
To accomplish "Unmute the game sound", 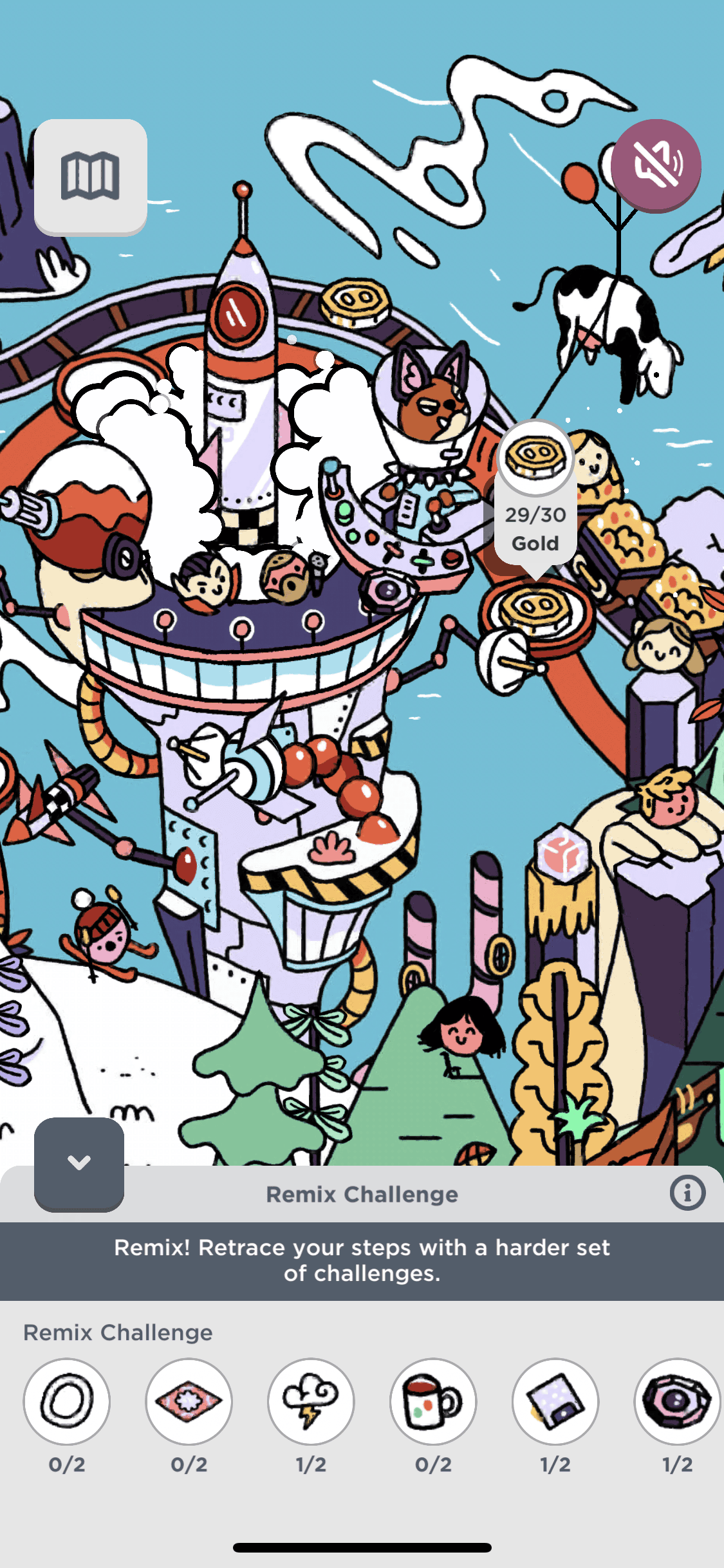I will click(x=656, y=165).
